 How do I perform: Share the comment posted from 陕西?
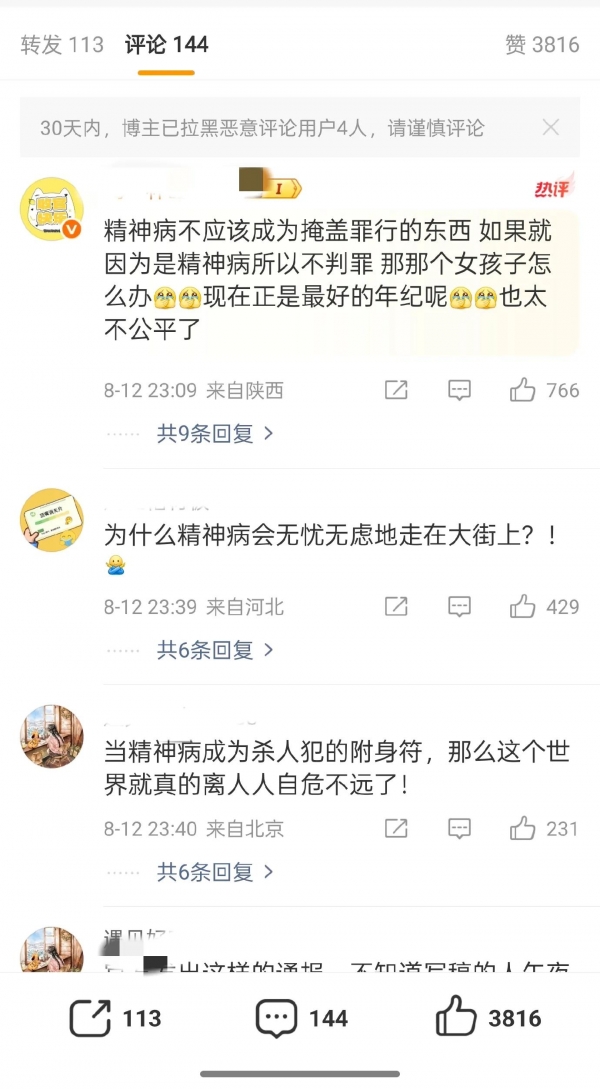(396, 390)
